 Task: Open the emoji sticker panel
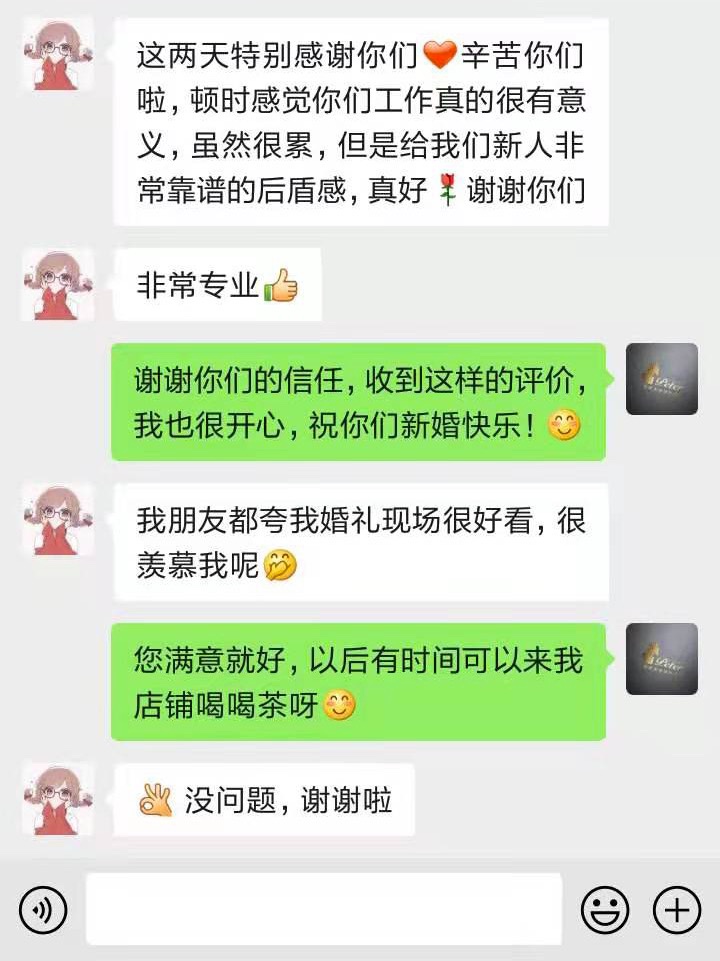(605, 910)
